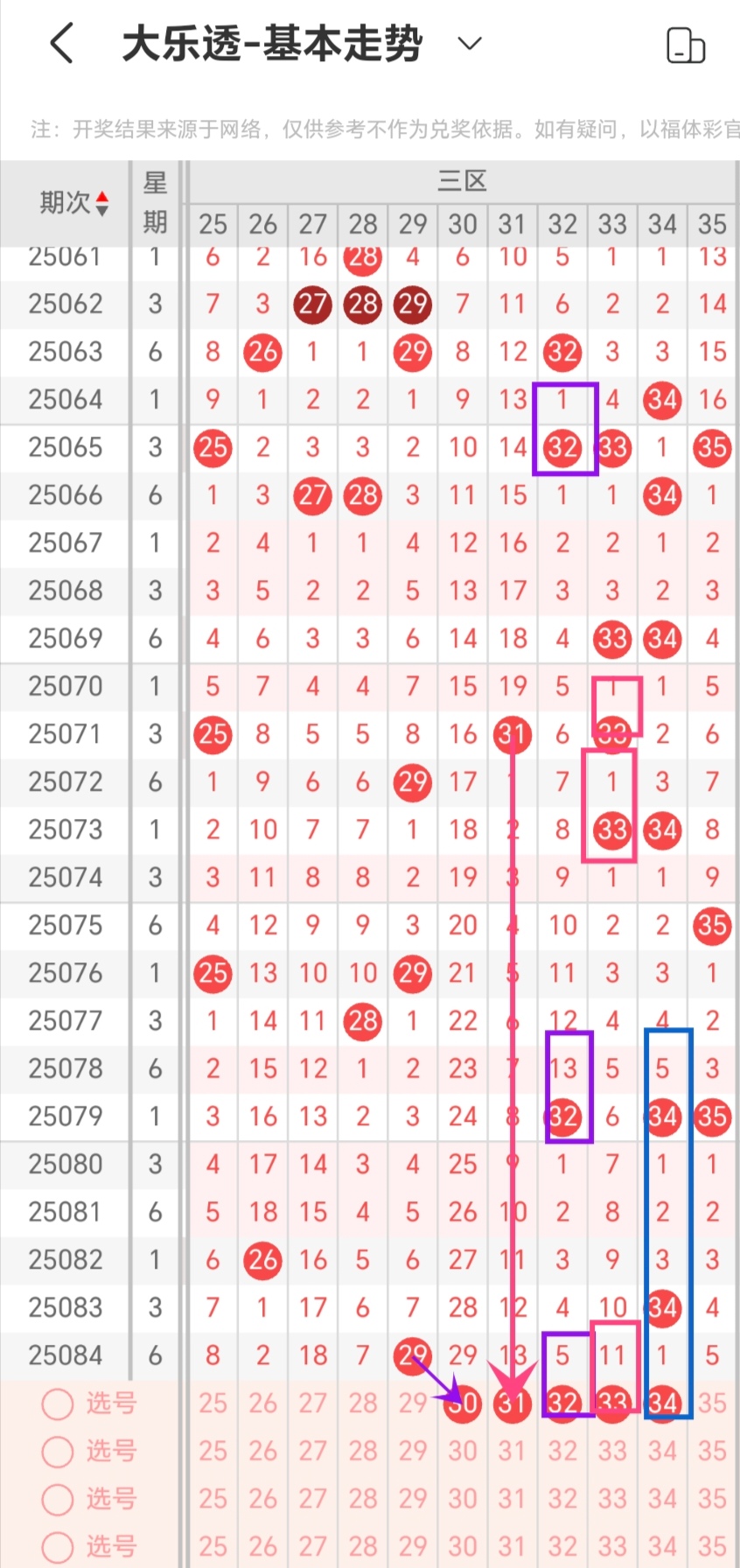Deselect highlighted ball 34 in 选号 row
Image resolution: width=740 pixels, height=1568 pixels.
(x=662, y=1403)
